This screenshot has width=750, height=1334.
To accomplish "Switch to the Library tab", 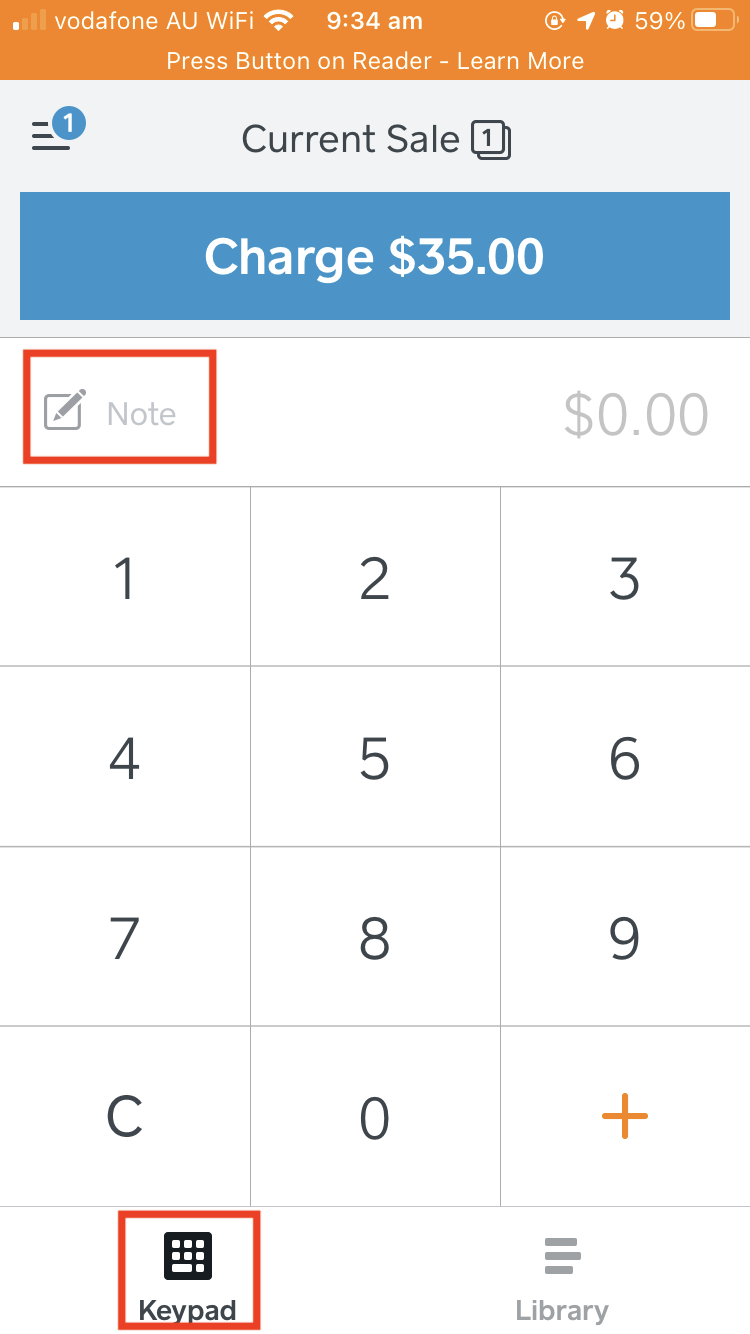I will tap(562, 1272).
